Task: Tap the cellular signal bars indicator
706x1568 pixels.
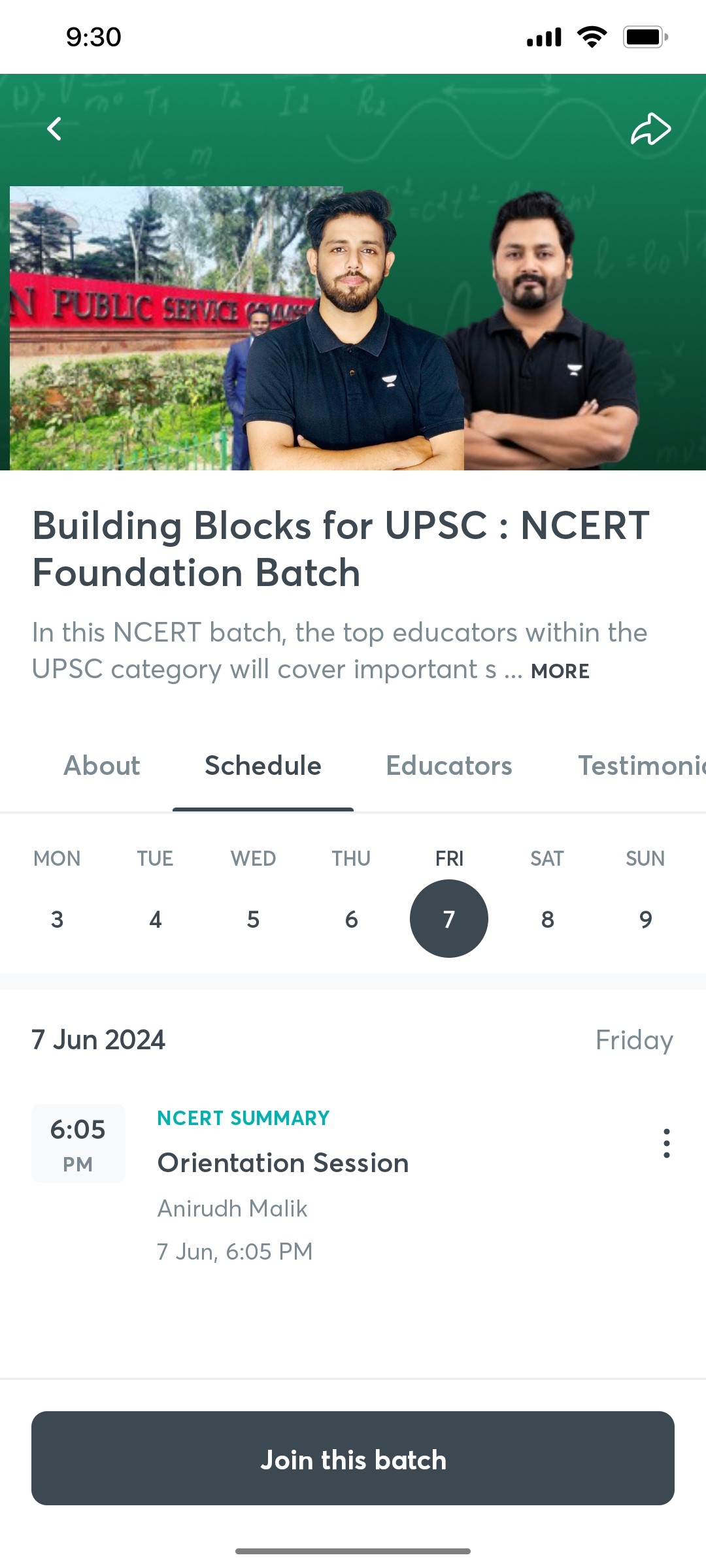Action: (x=543, y=37)
